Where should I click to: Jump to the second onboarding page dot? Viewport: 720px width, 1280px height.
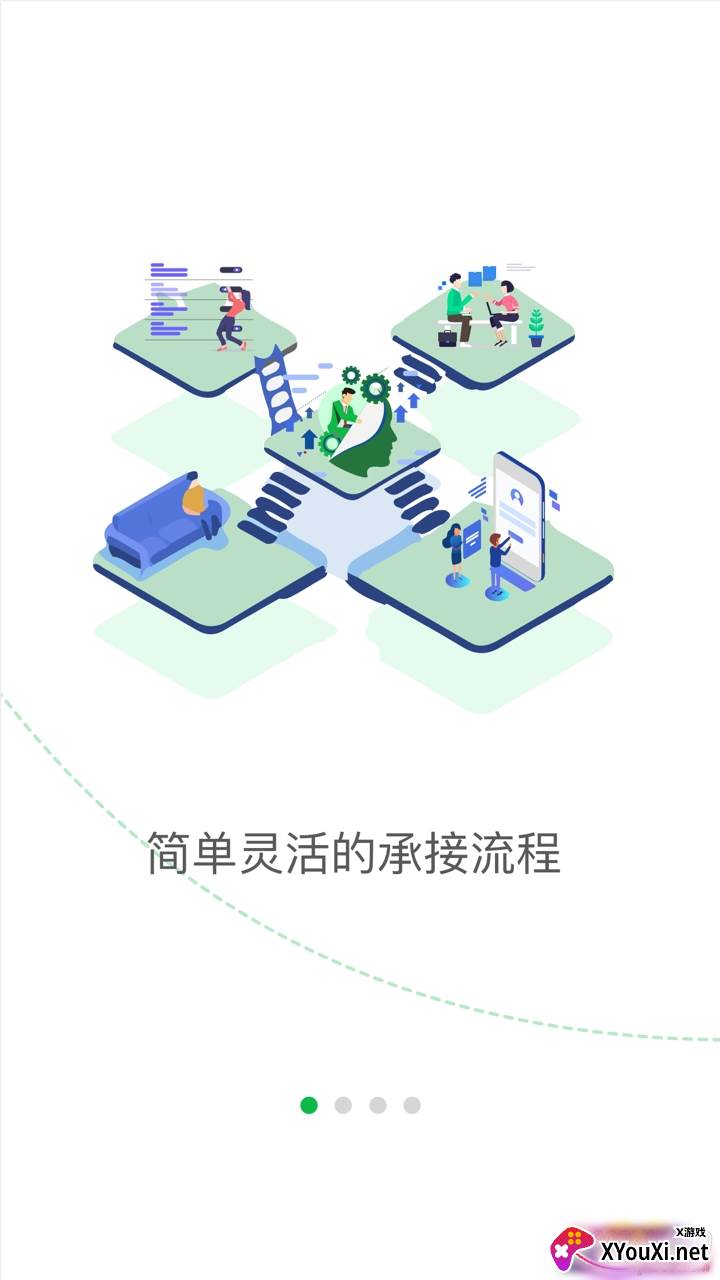343,1105
